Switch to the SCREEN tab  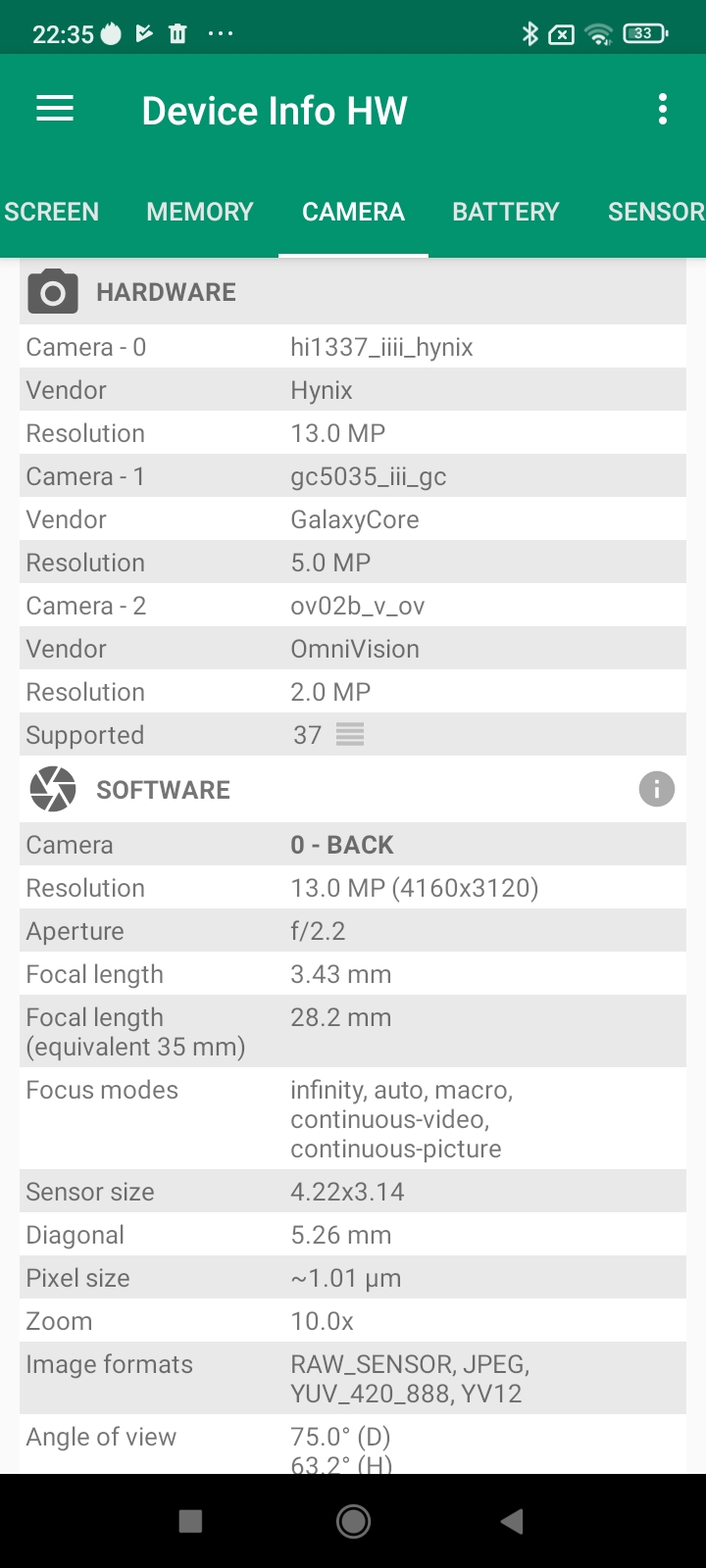(51, 212)
